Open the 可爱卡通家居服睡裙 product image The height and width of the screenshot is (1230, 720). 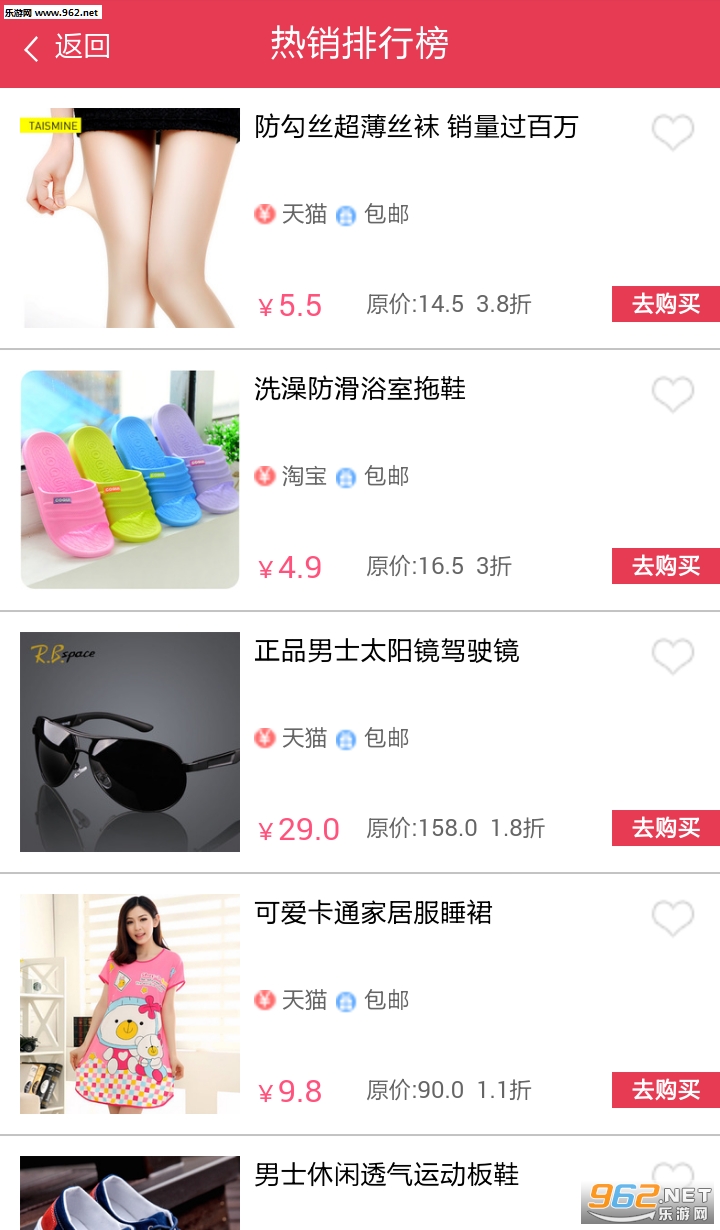coord(130,1004)
